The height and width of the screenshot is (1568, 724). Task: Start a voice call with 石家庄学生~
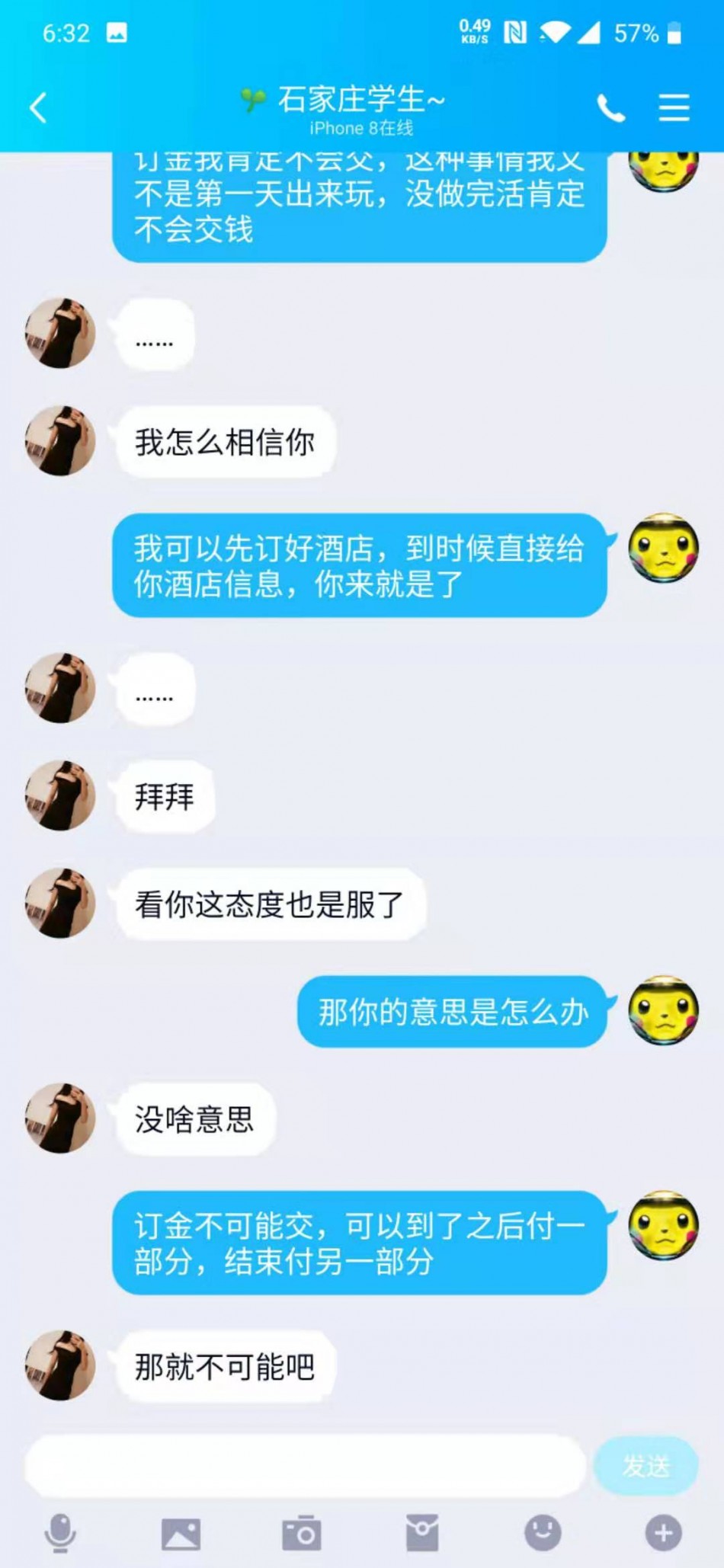610,108
